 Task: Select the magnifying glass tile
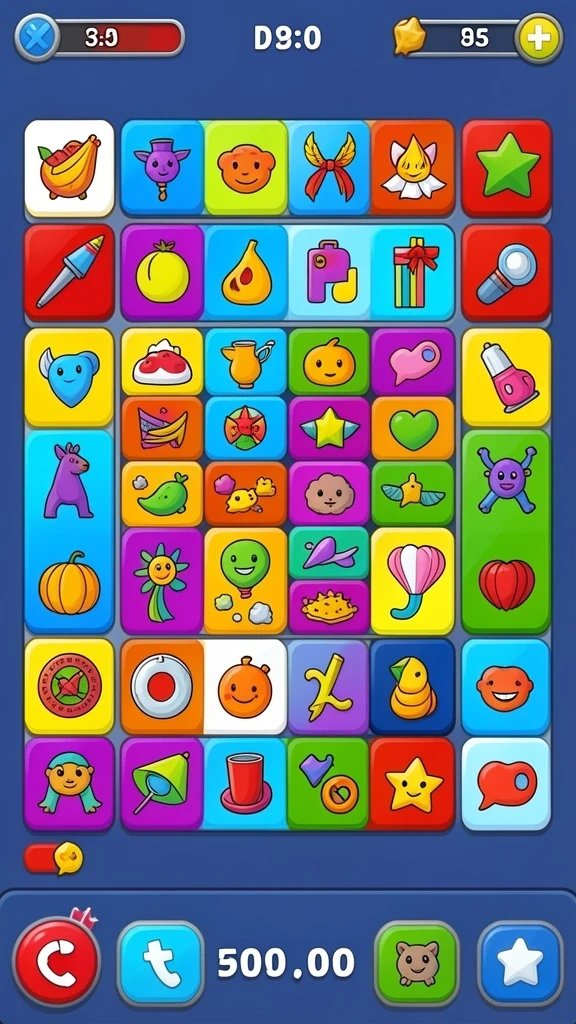pyautogui.click(x=507, y=273)
